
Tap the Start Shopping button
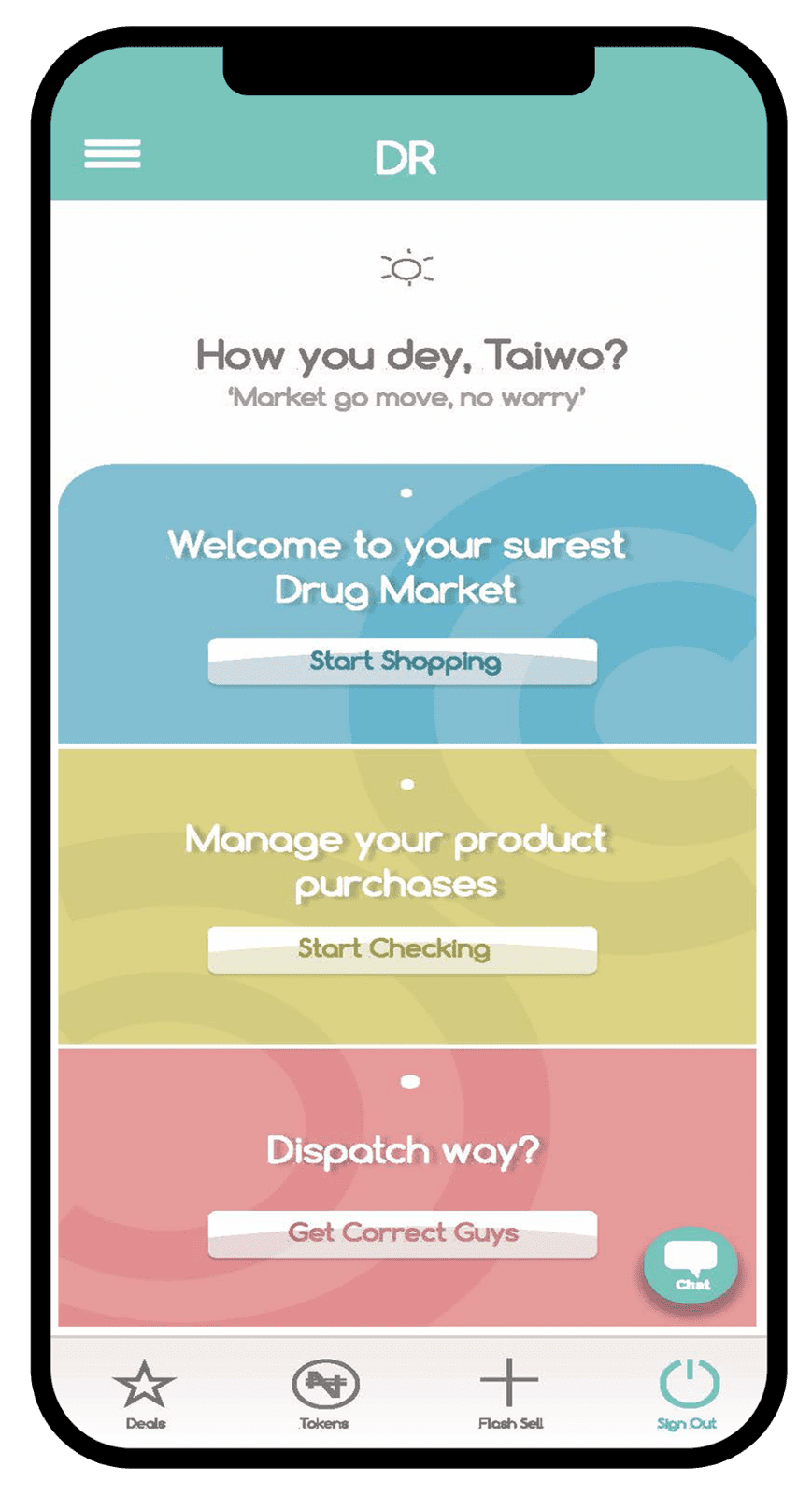pos(403,662)
